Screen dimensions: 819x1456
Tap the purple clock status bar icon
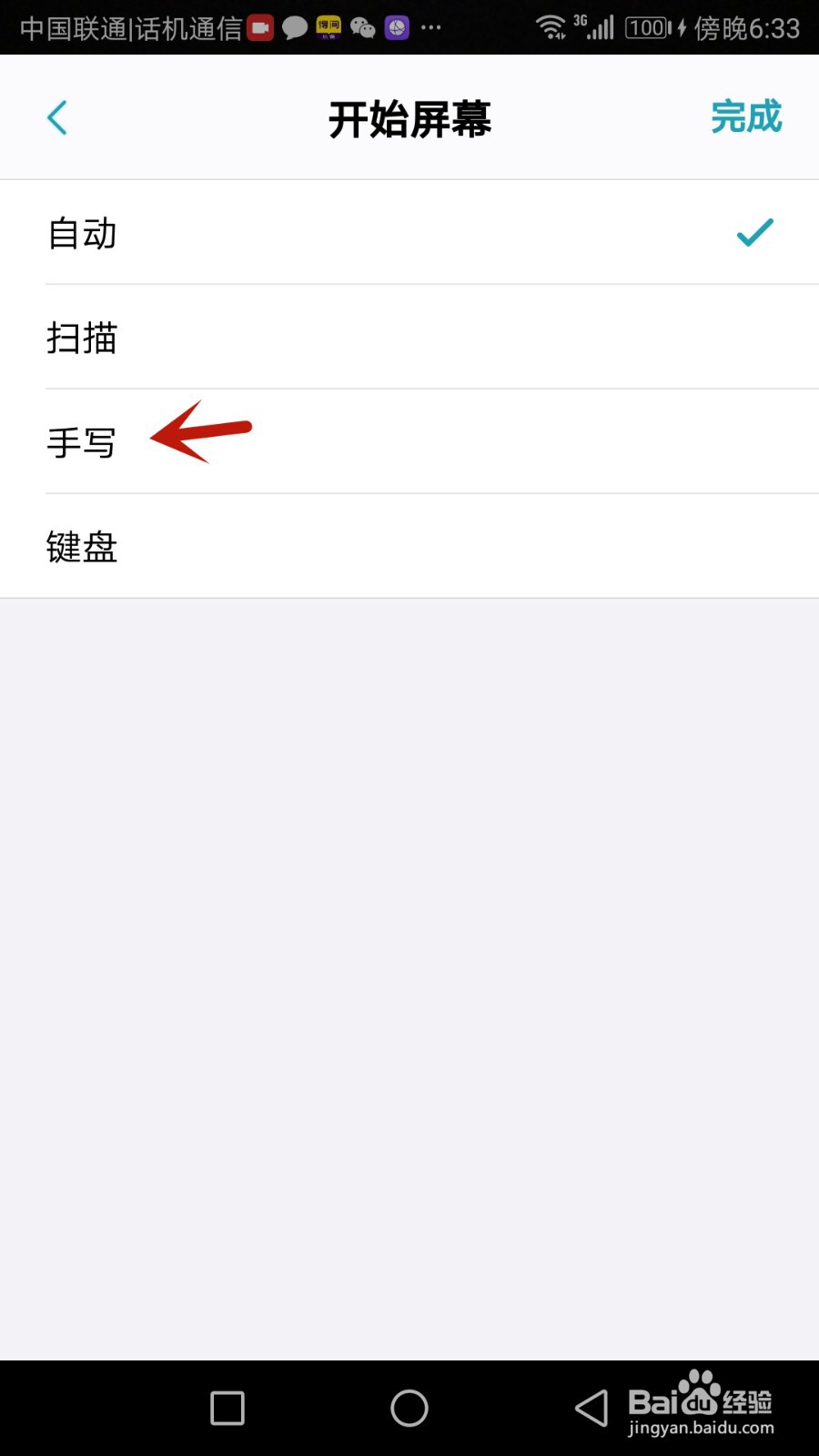click(x=397, y=27)
